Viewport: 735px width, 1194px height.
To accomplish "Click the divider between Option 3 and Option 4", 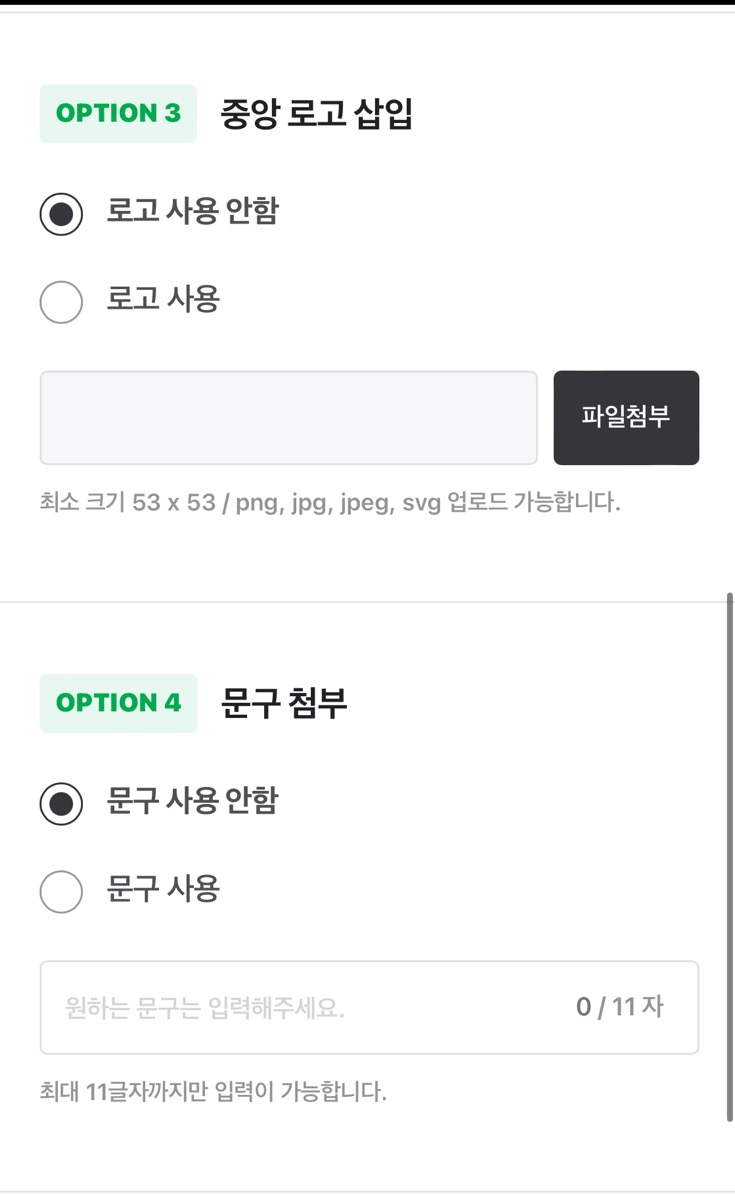I will 367,601.
